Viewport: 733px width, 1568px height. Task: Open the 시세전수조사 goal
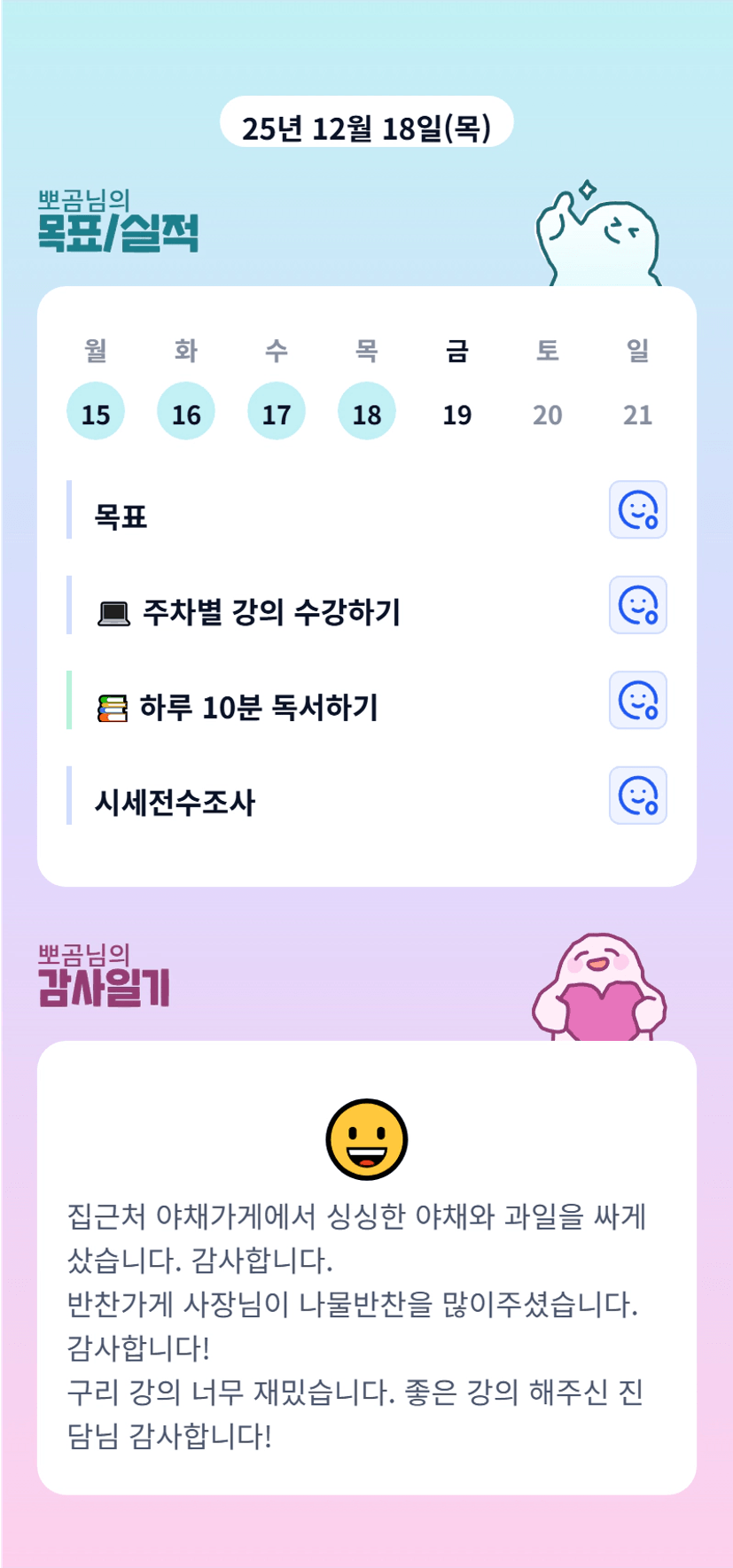[175, 803]
